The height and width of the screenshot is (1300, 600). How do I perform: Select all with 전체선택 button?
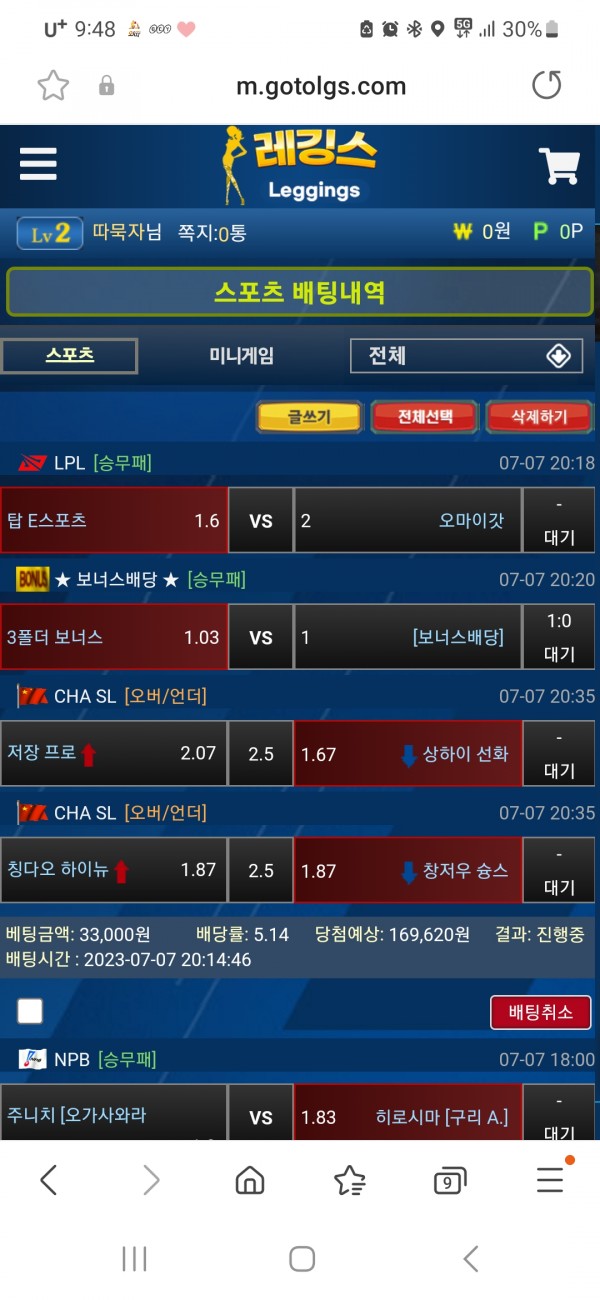click(x=425, y=416)
